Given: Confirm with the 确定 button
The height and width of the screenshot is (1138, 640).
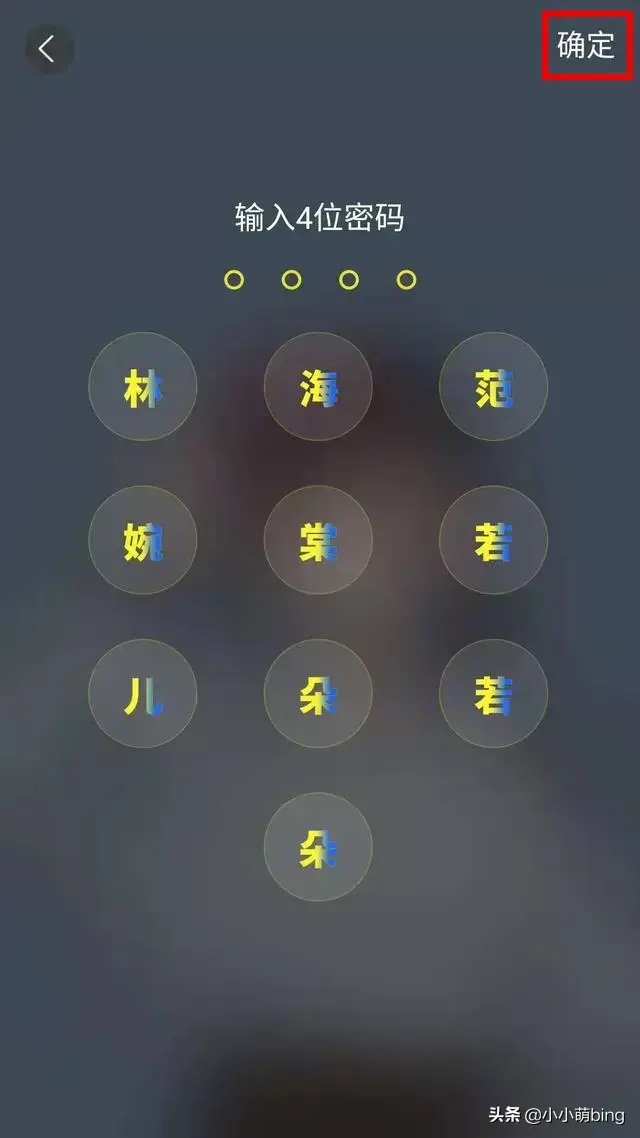Looking at the screenshot, I should 586,45.
